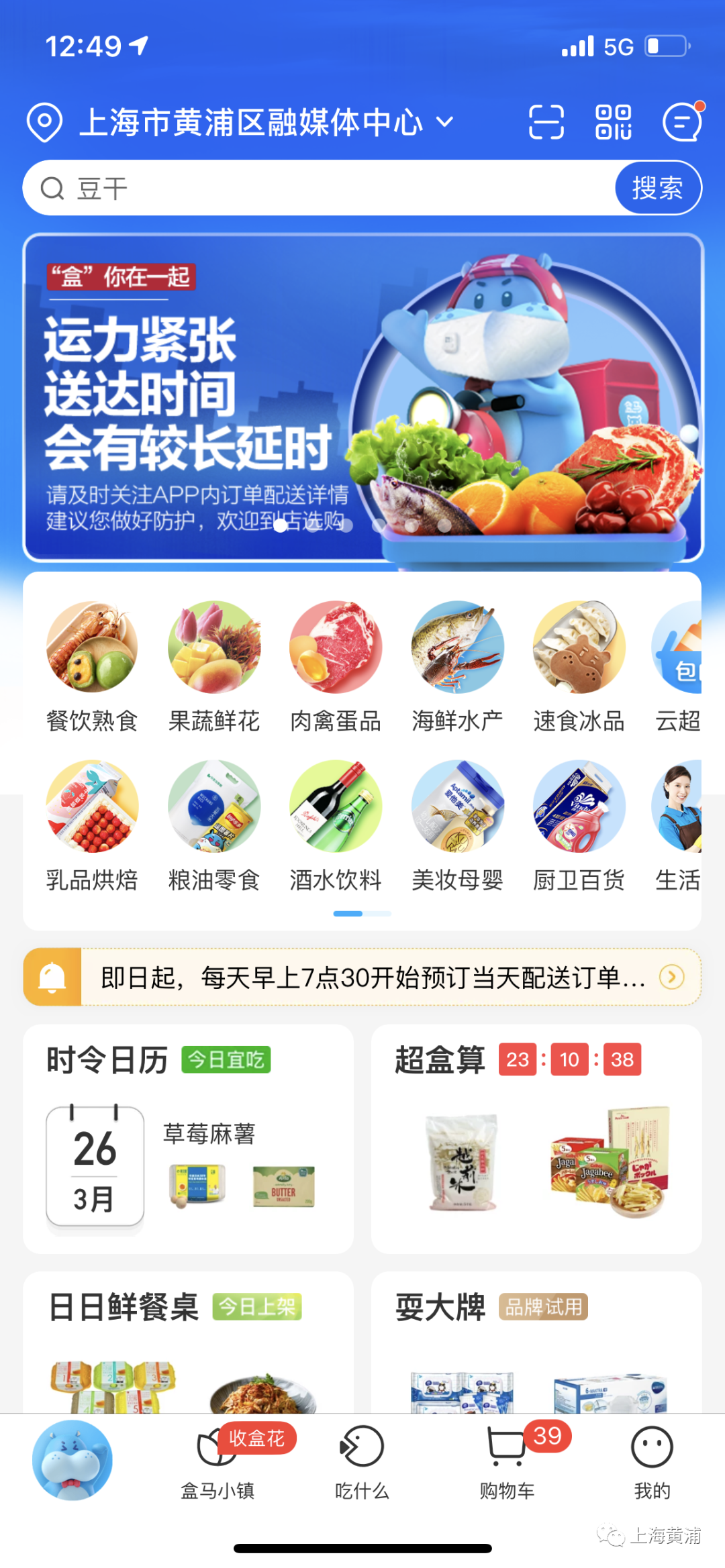Open the 时令日历 card
Screen dimensions: 725x1568
tap(188, 1139)
